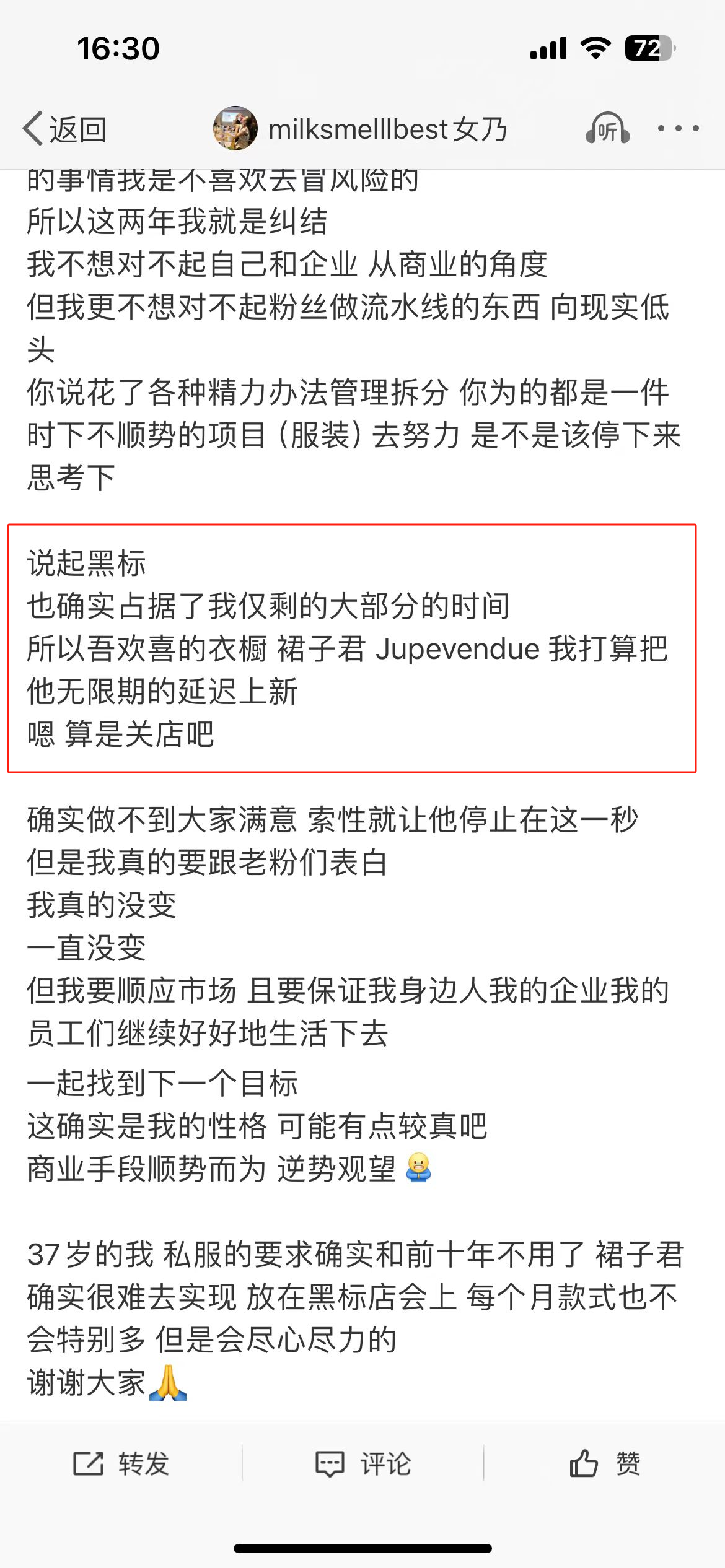Screen dimensions: 725x1568
Task: Tap the 返回 back button
Action: click(64, 129)
